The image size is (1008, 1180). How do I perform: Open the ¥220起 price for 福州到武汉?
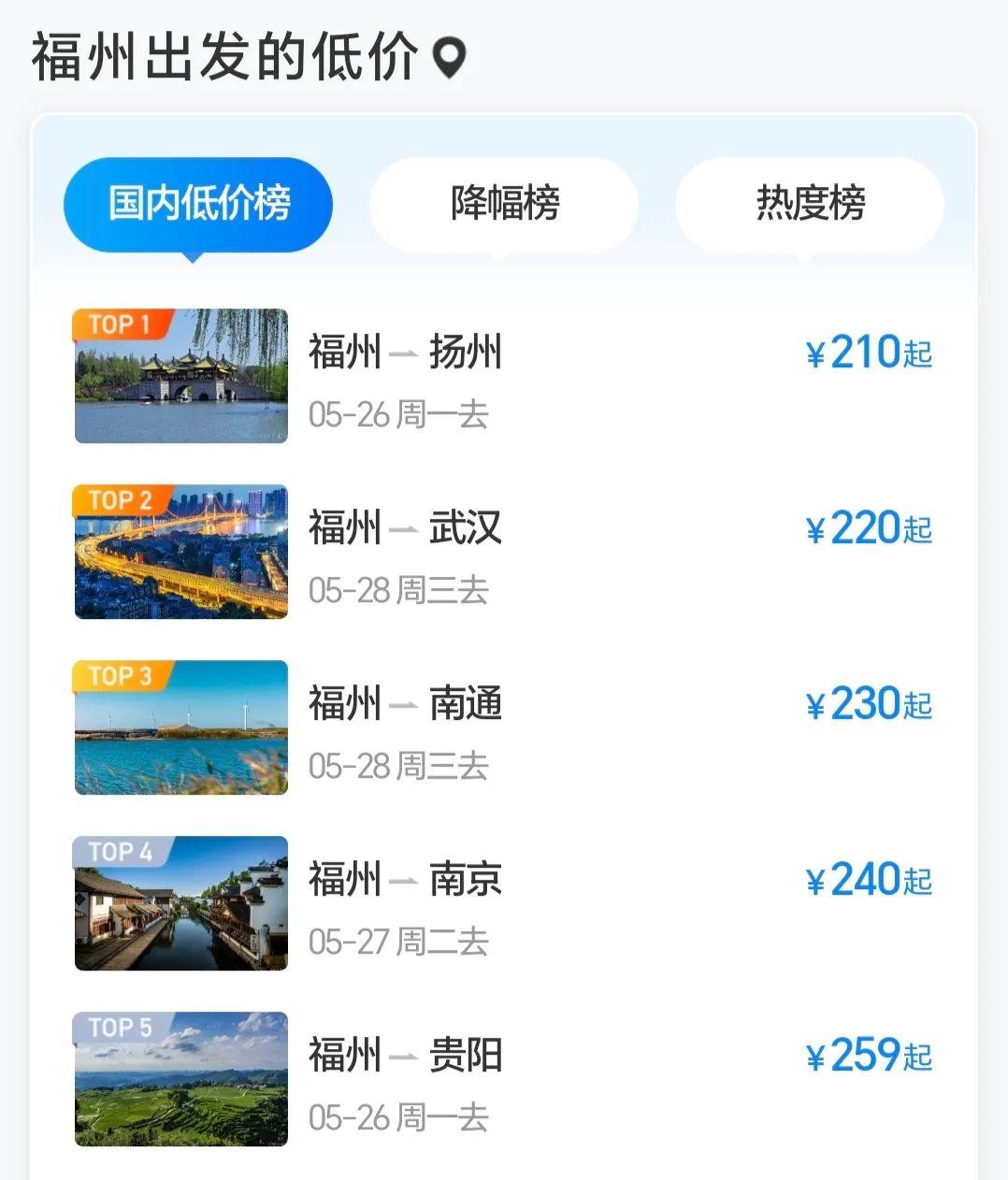click(x=870, y=528)
